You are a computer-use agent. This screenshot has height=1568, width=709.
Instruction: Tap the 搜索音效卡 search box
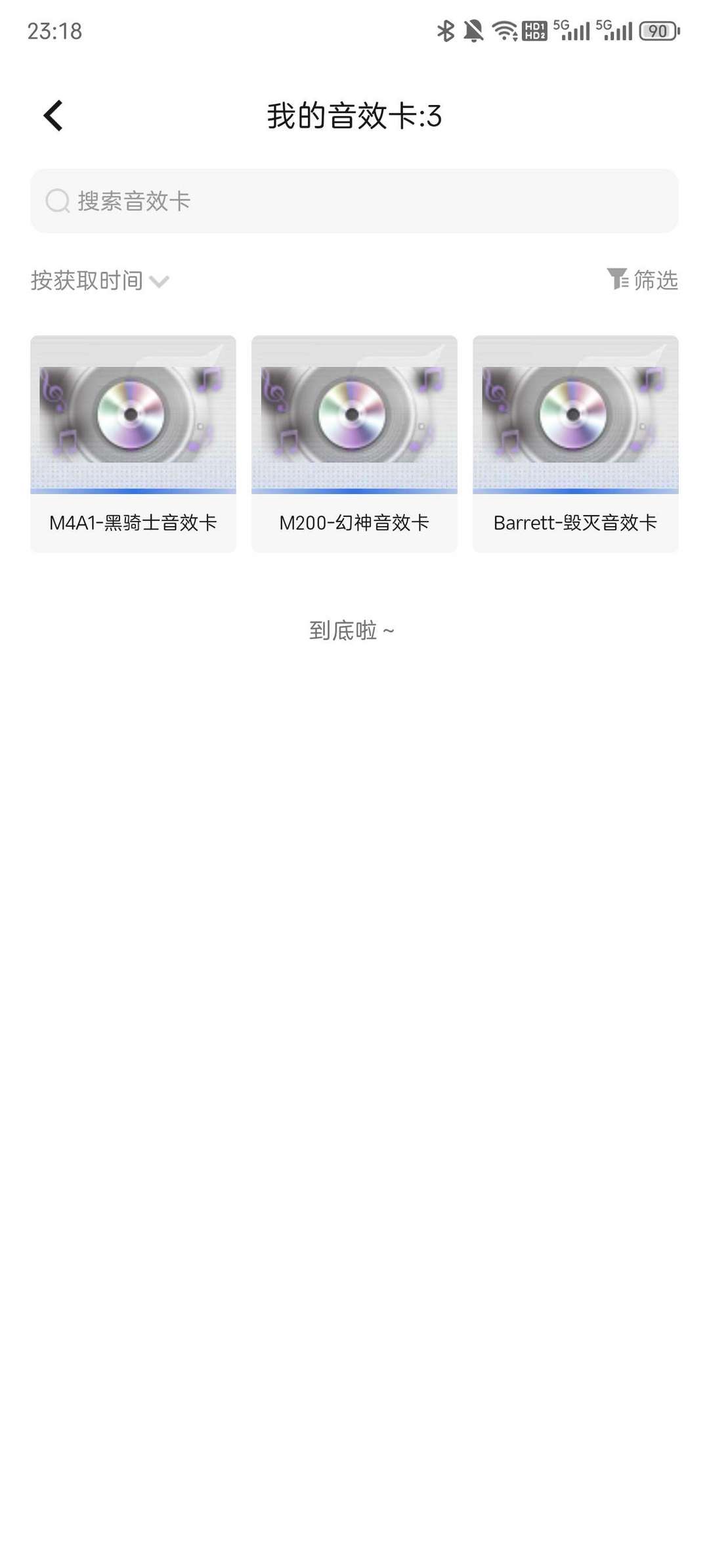(354, 201)
